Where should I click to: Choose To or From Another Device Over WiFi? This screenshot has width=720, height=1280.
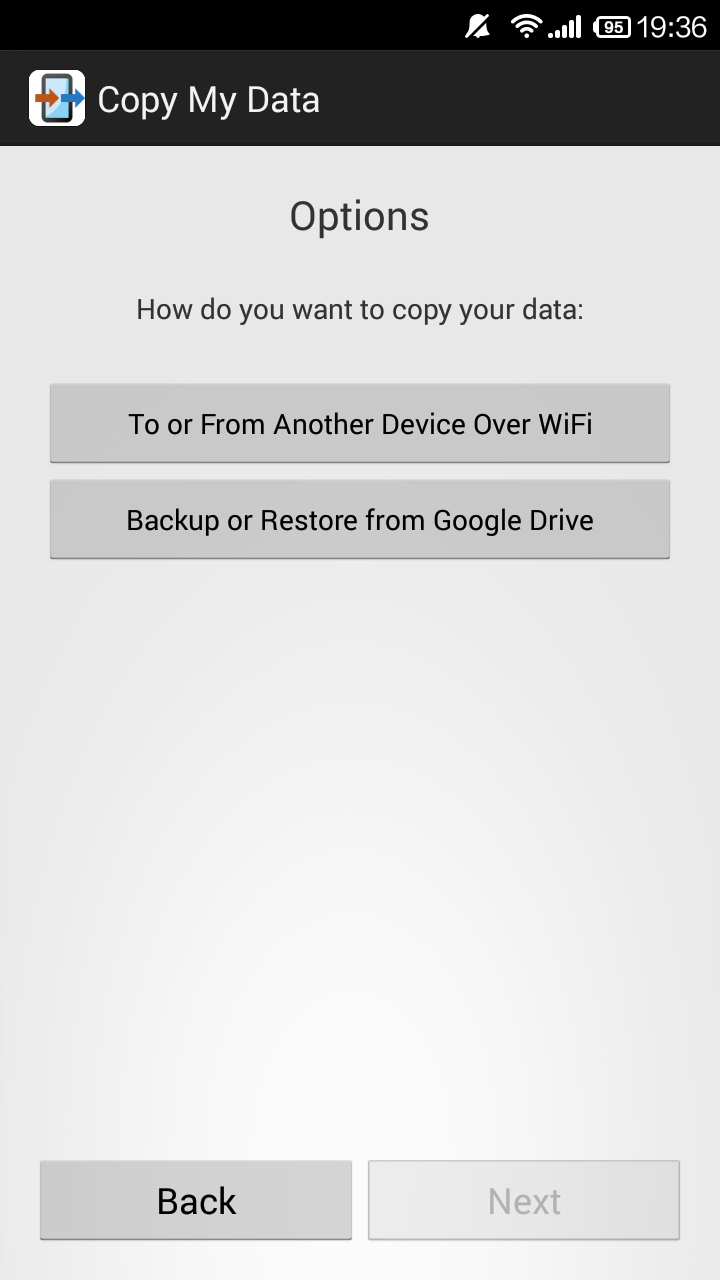(x=360, y=423)
